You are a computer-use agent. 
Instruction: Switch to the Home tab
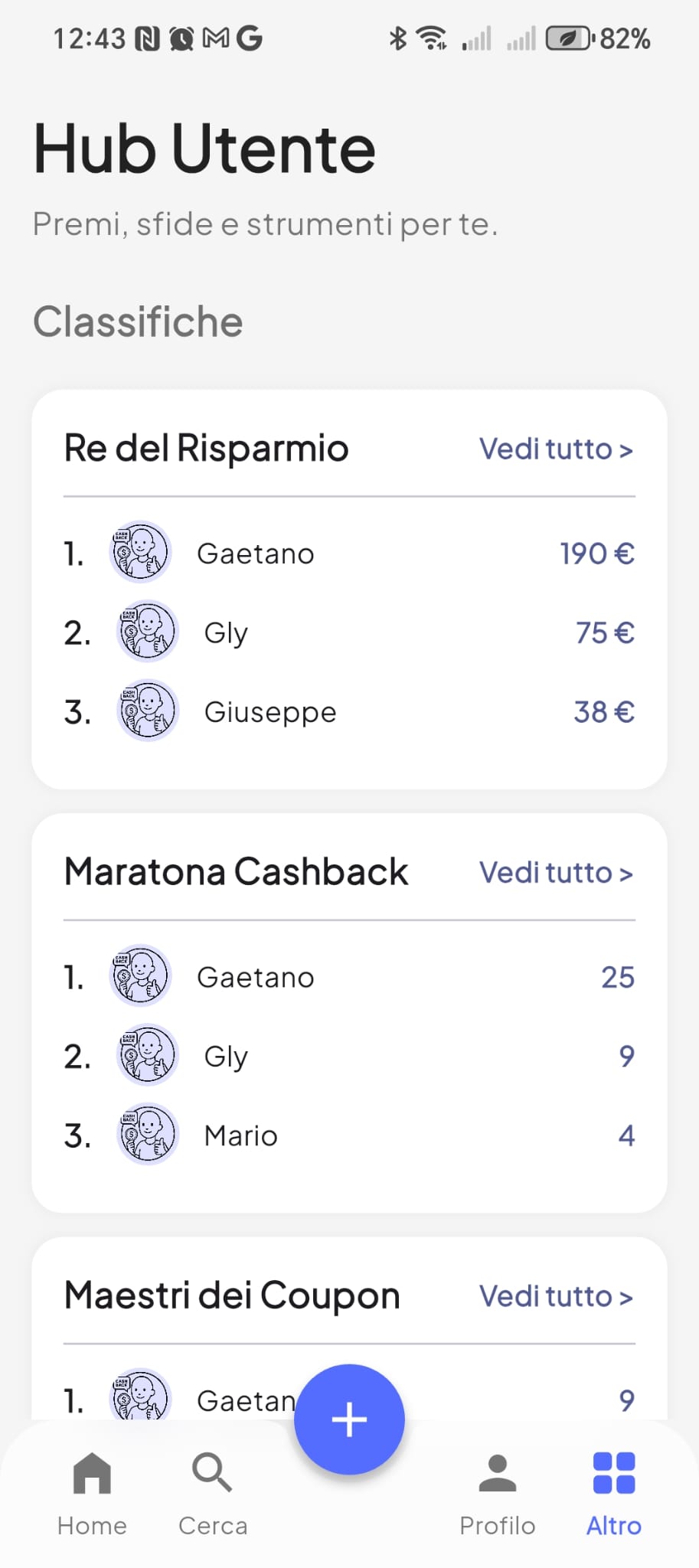coord(91,1493)
